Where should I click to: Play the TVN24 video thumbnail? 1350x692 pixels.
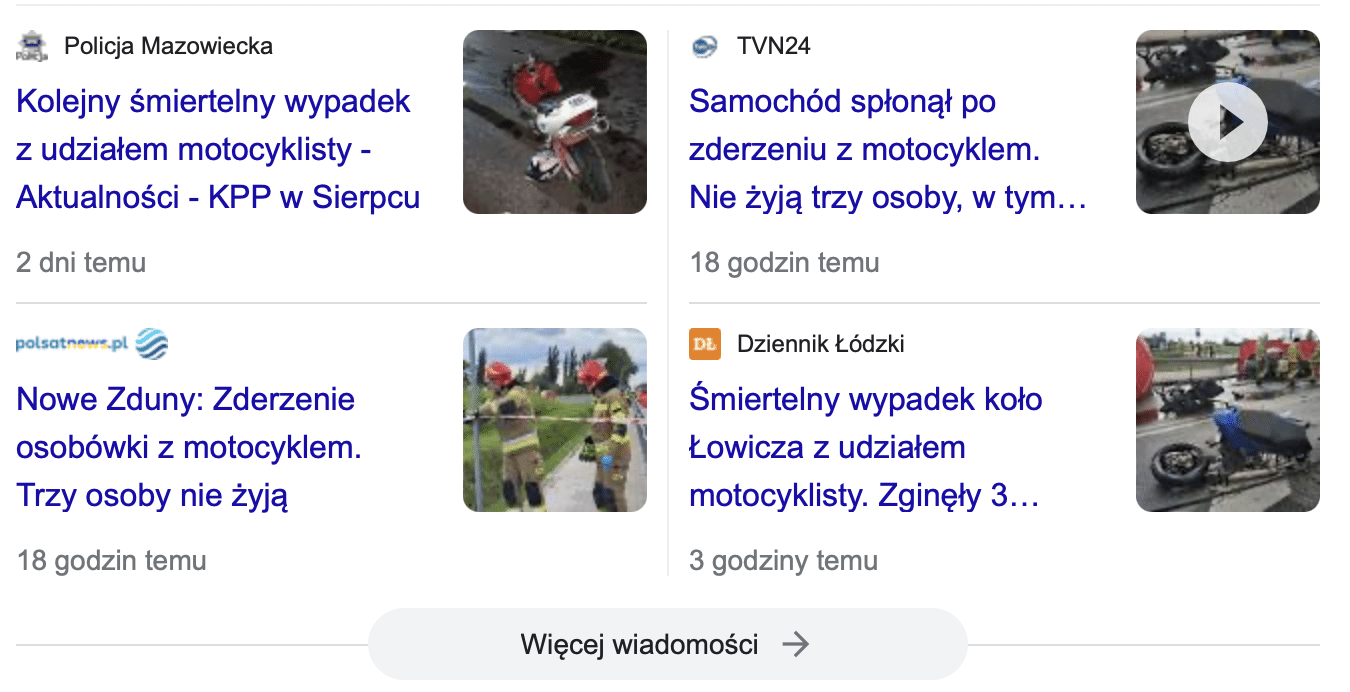click(1227, 122)
